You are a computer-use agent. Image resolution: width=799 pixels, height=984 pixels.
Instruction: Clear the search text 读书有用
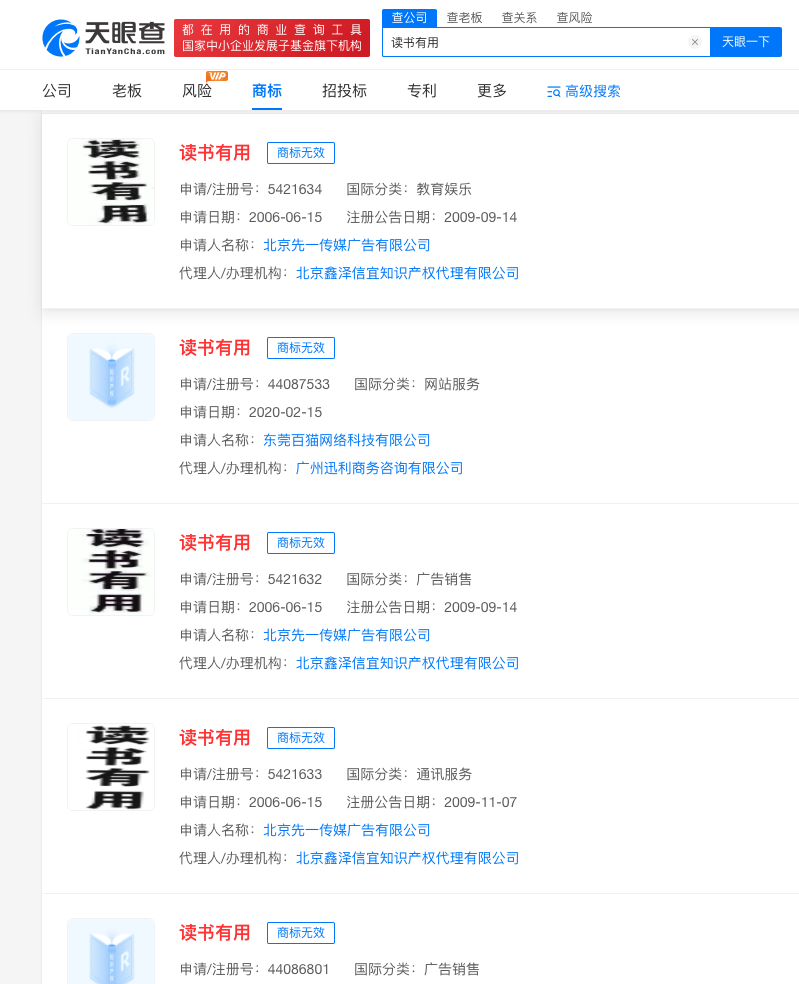click(x=695, y=42)
